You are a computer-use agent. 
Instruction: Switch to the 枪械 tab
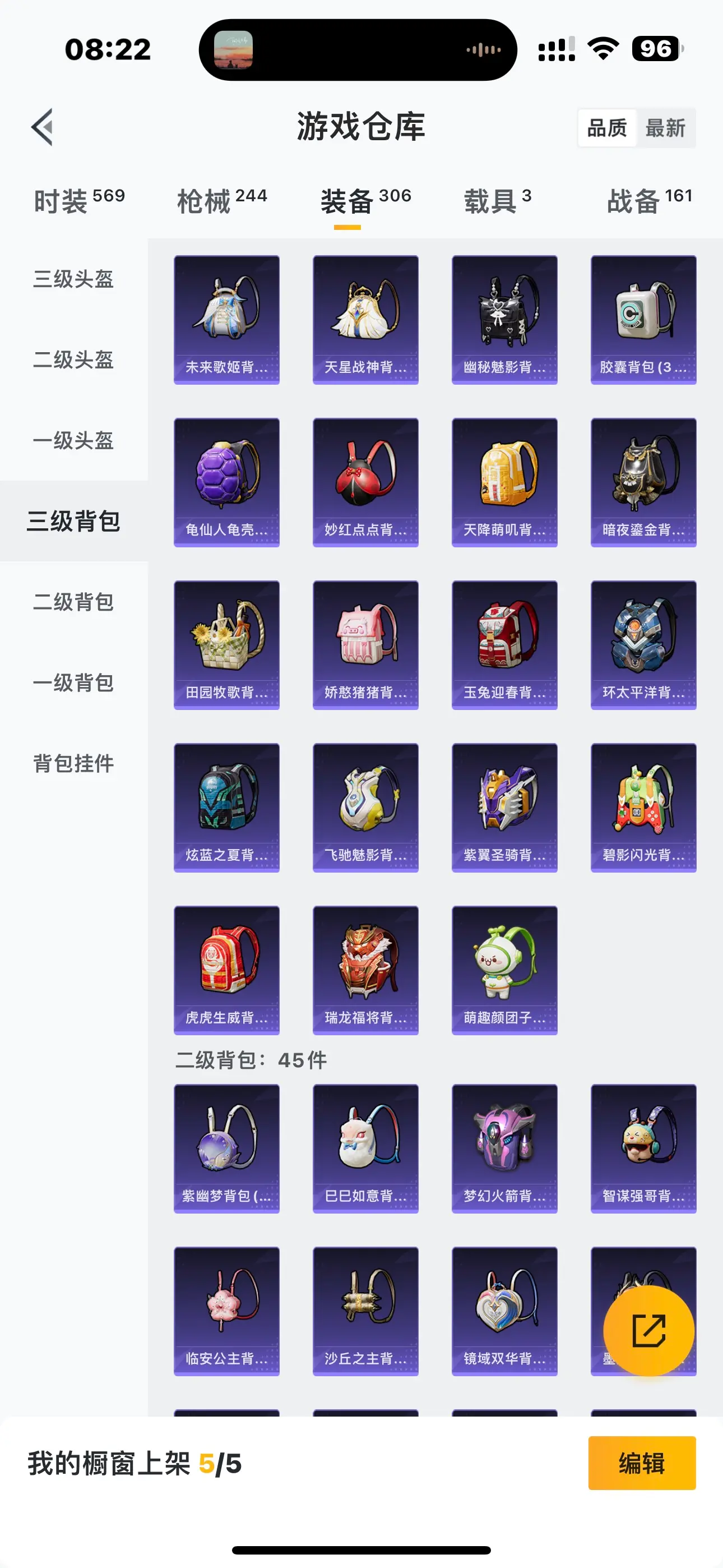222,201
